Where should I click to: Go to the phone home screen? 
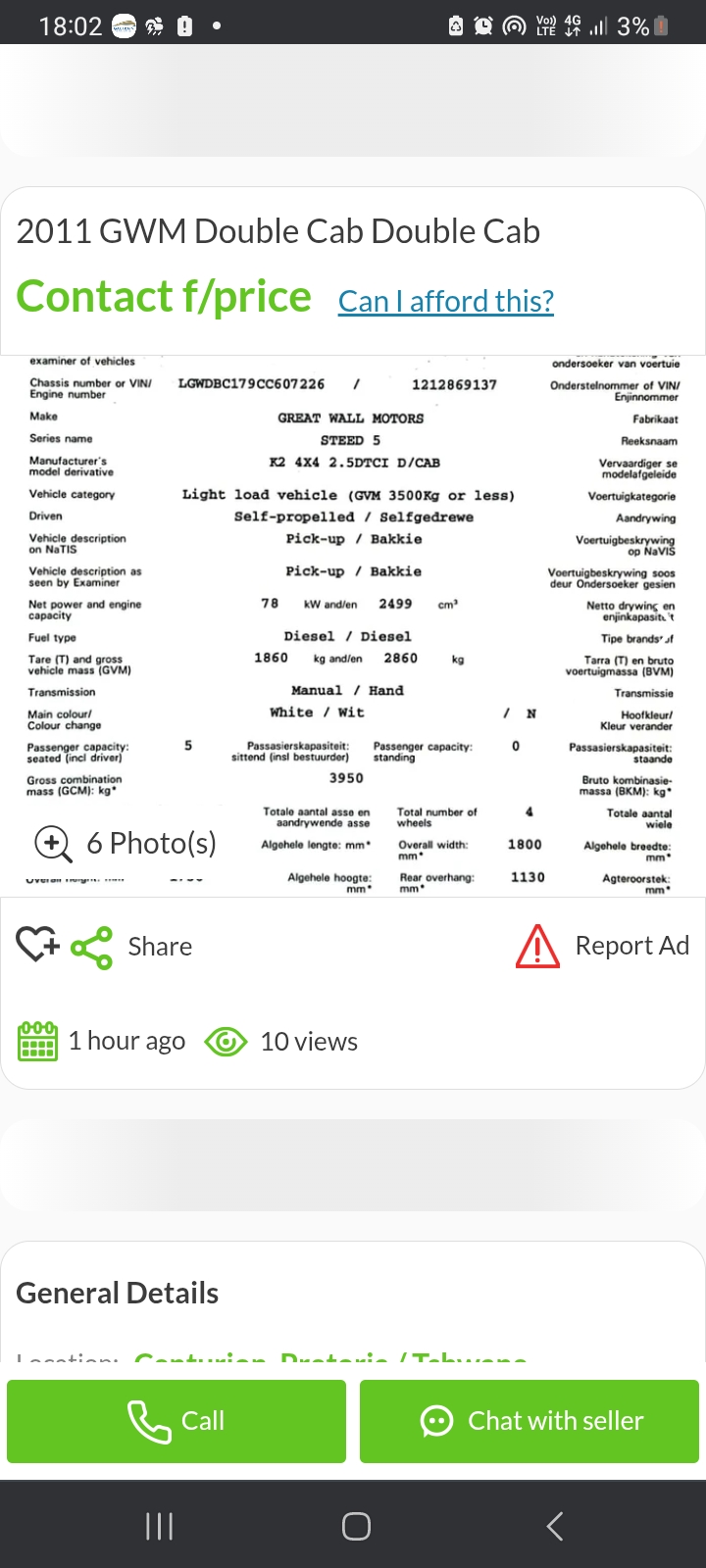[356, 1526]
